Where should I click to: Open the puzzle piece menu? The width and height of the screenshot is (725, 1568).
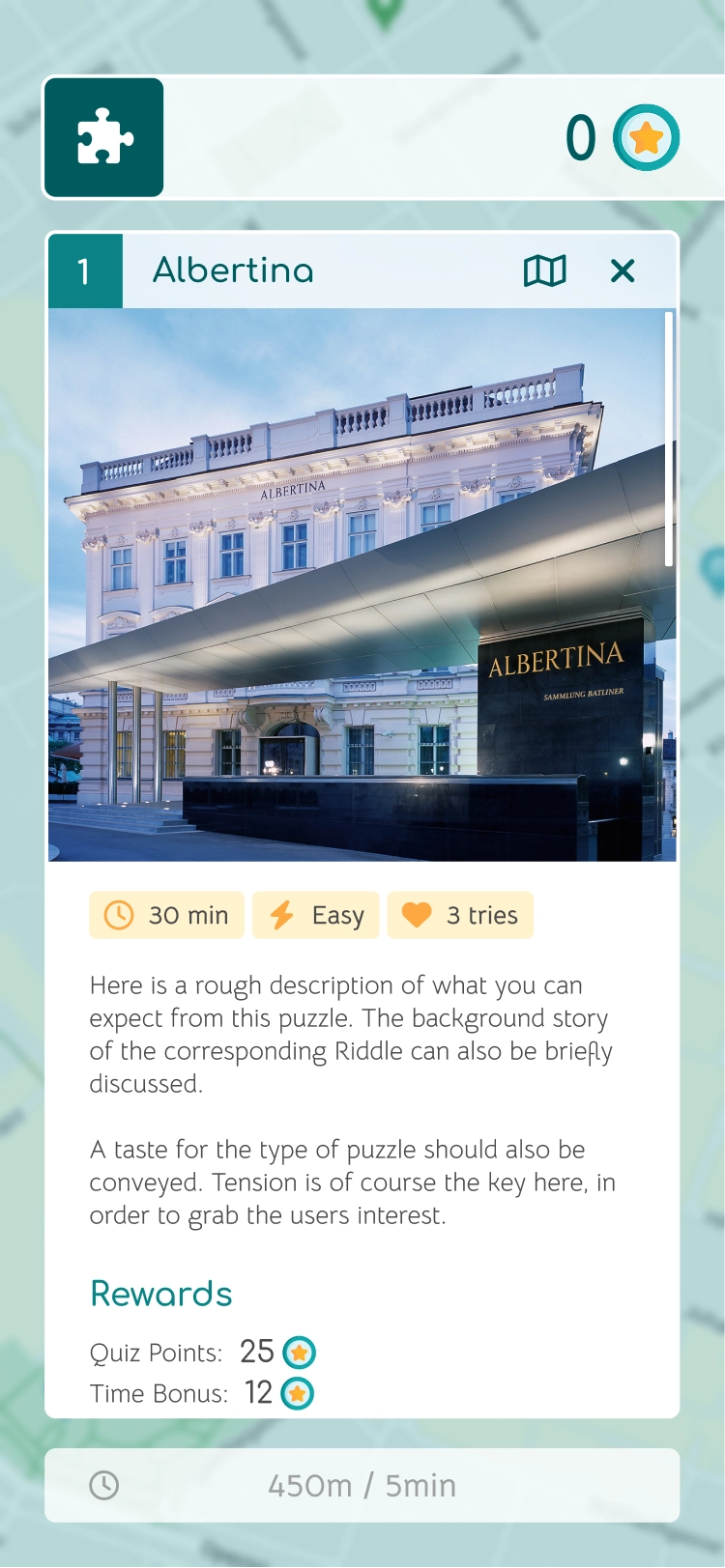[103, 137]
